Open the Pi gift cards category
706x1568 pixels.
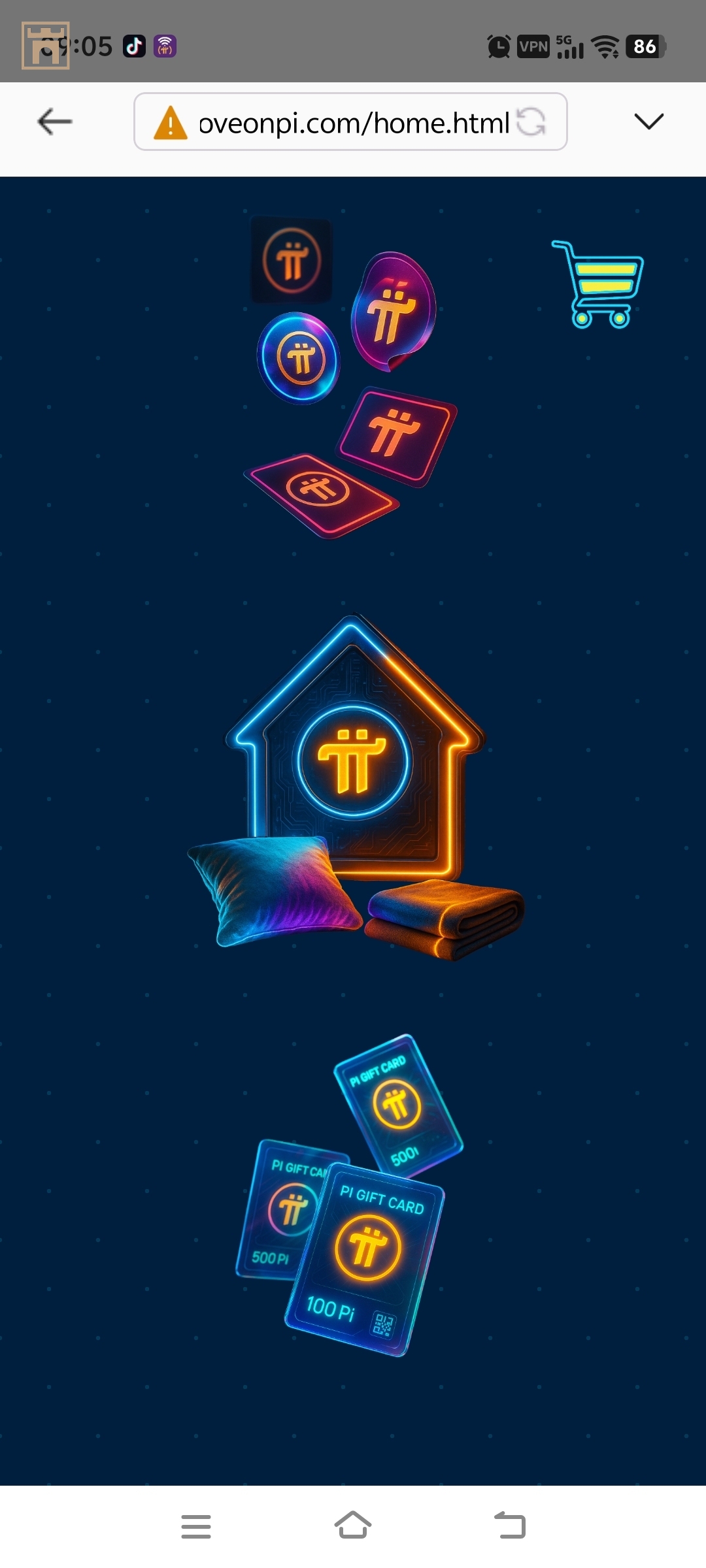tap(350, 1196)
